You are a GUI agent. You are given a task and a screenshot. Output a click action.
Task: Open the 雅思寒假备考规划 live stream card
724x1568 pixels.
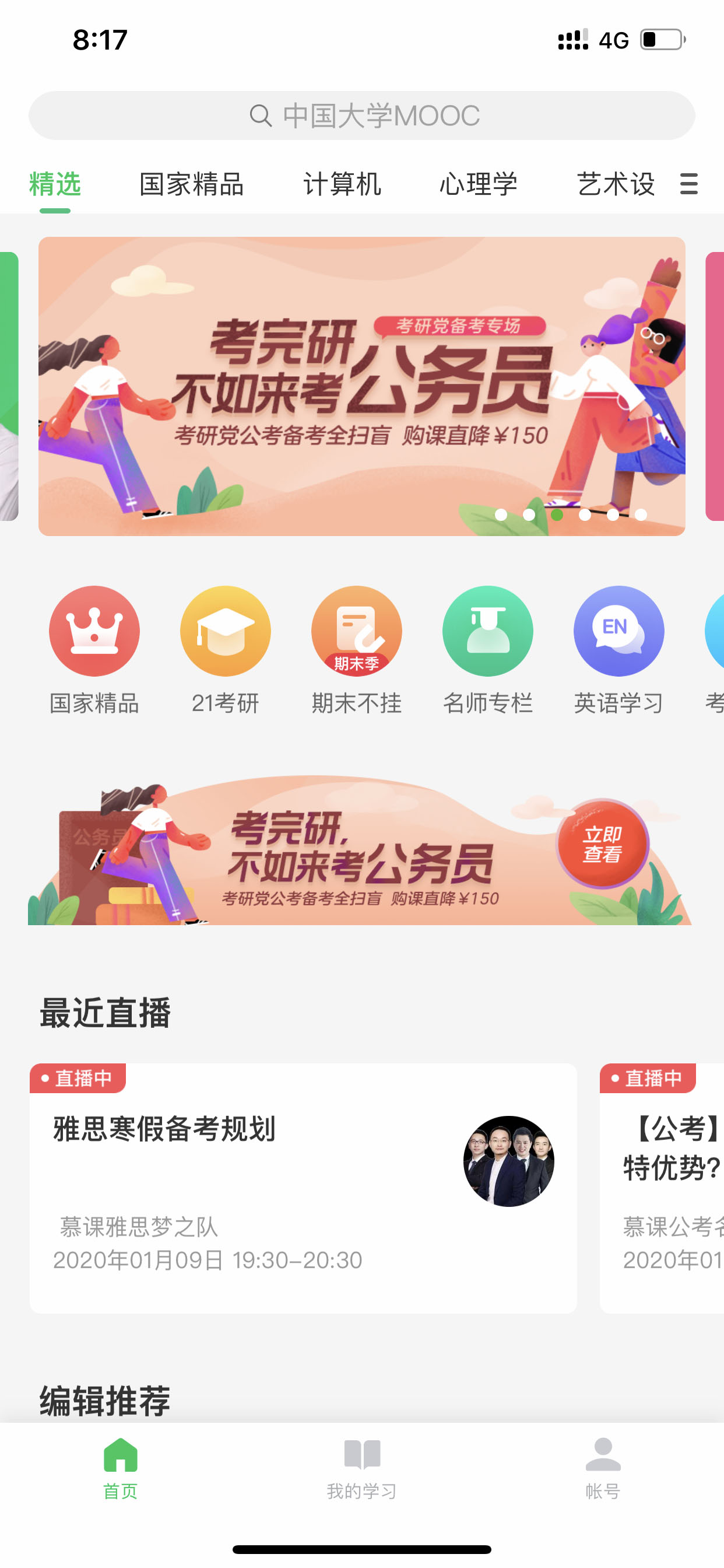pos(303,1188)
